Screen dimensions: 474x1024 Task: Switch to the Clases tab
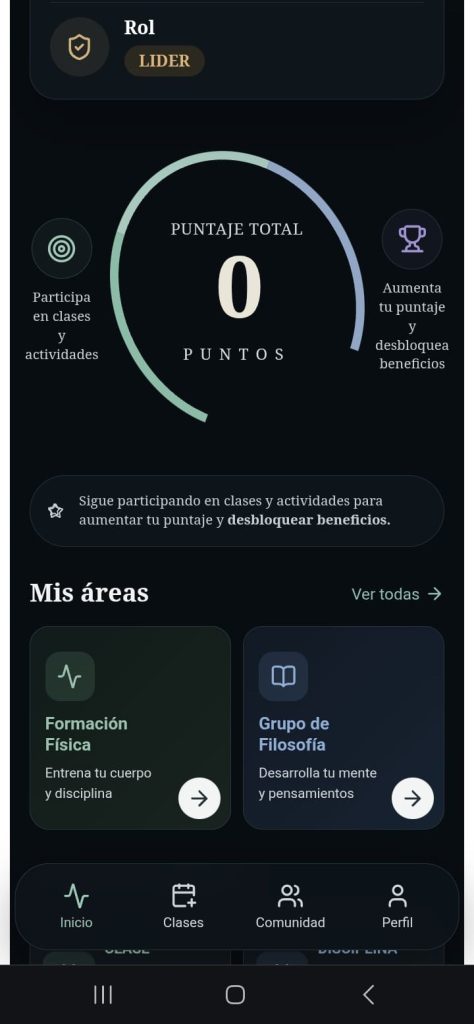point(183,906)
